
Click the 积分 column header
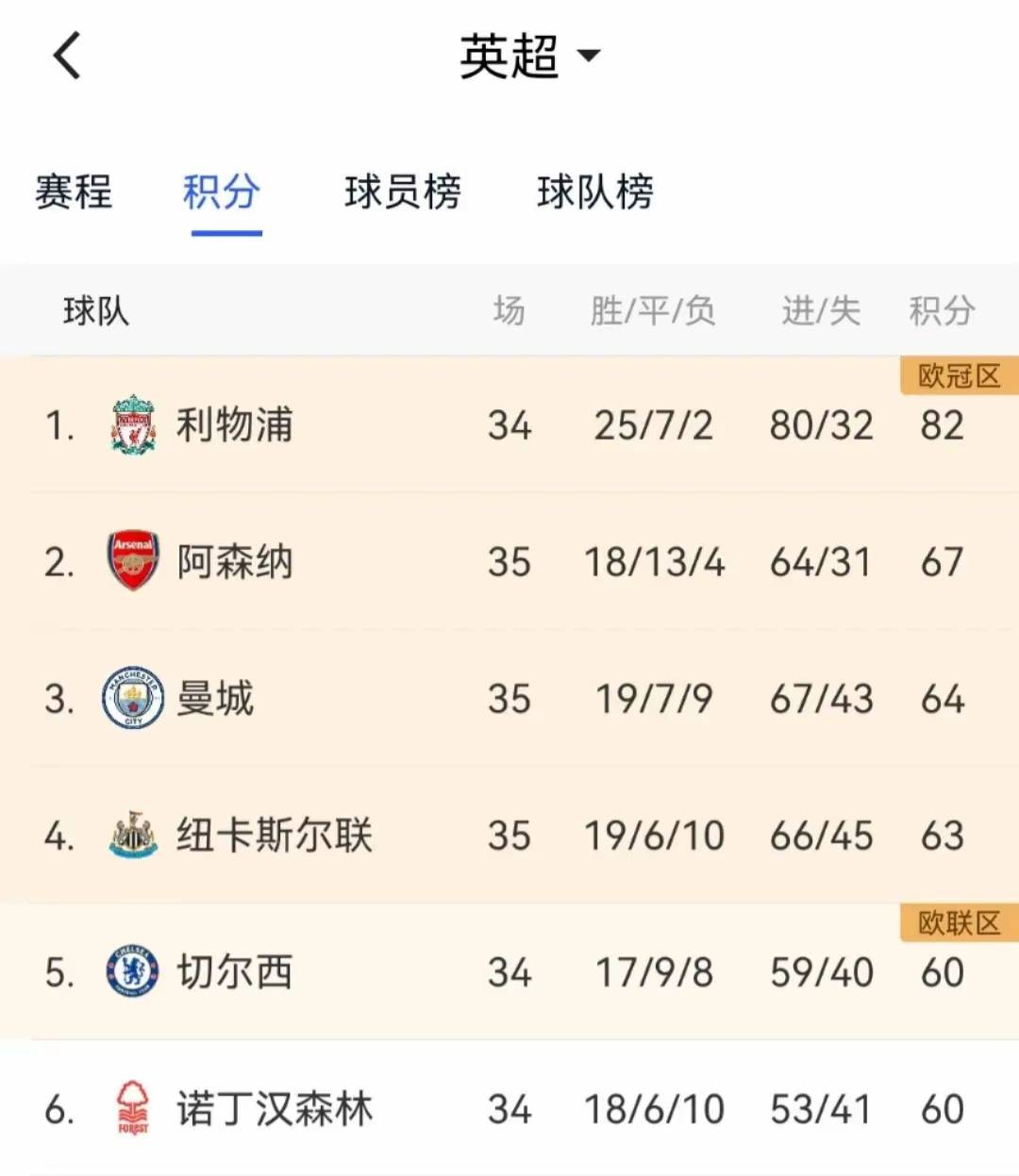click(940, 311)
